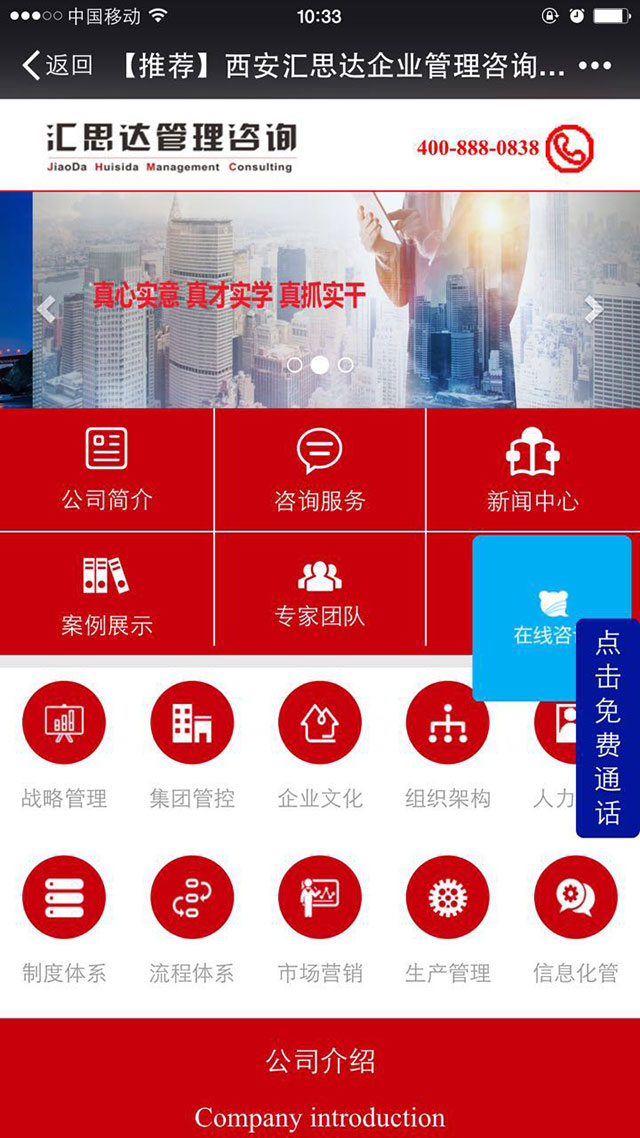
Task: Show previous banner with left arrow
Action: [x=45, y=309]
